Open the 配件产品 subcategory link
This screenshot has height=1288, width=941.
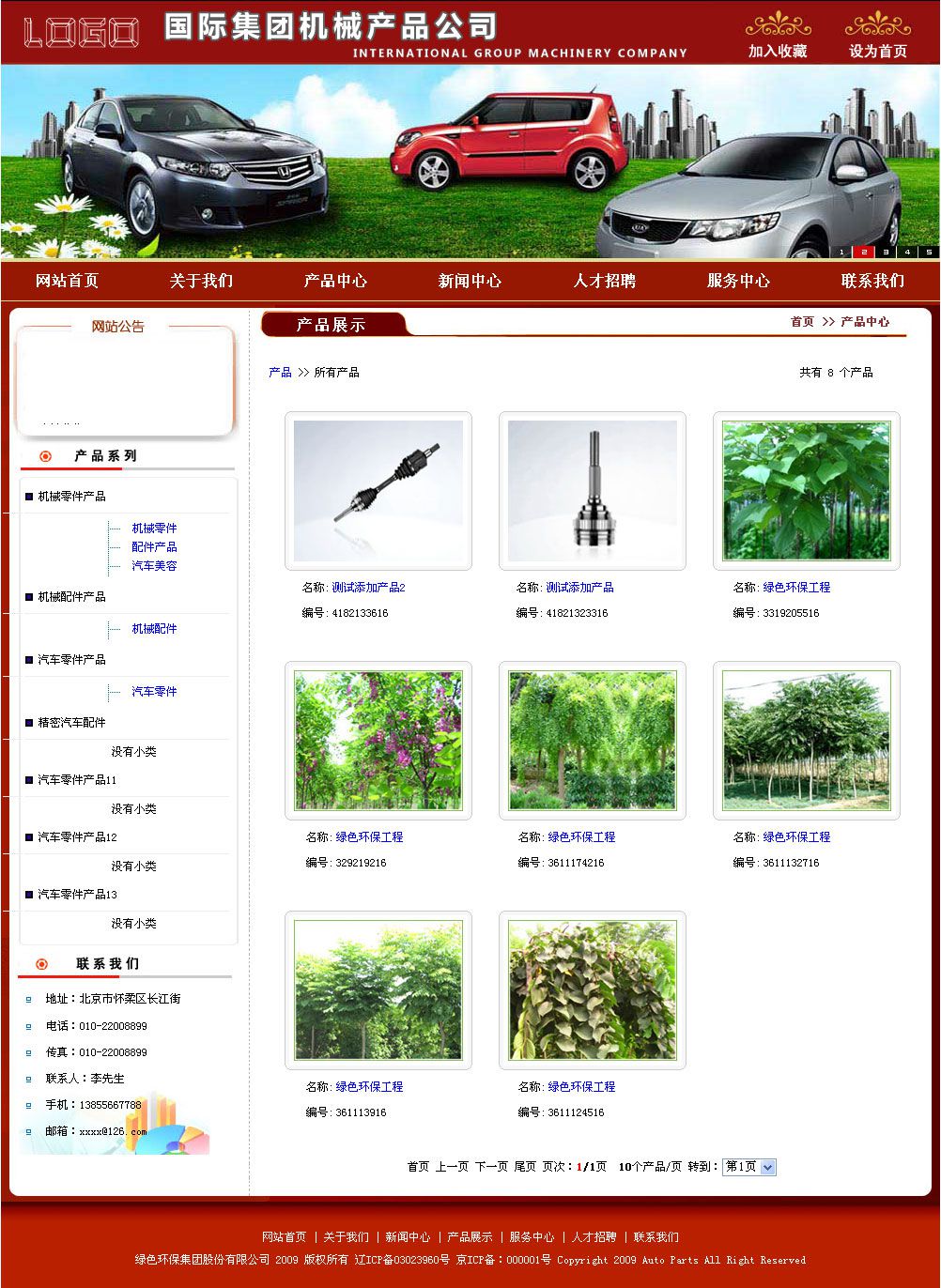click(x=154, y=547)
